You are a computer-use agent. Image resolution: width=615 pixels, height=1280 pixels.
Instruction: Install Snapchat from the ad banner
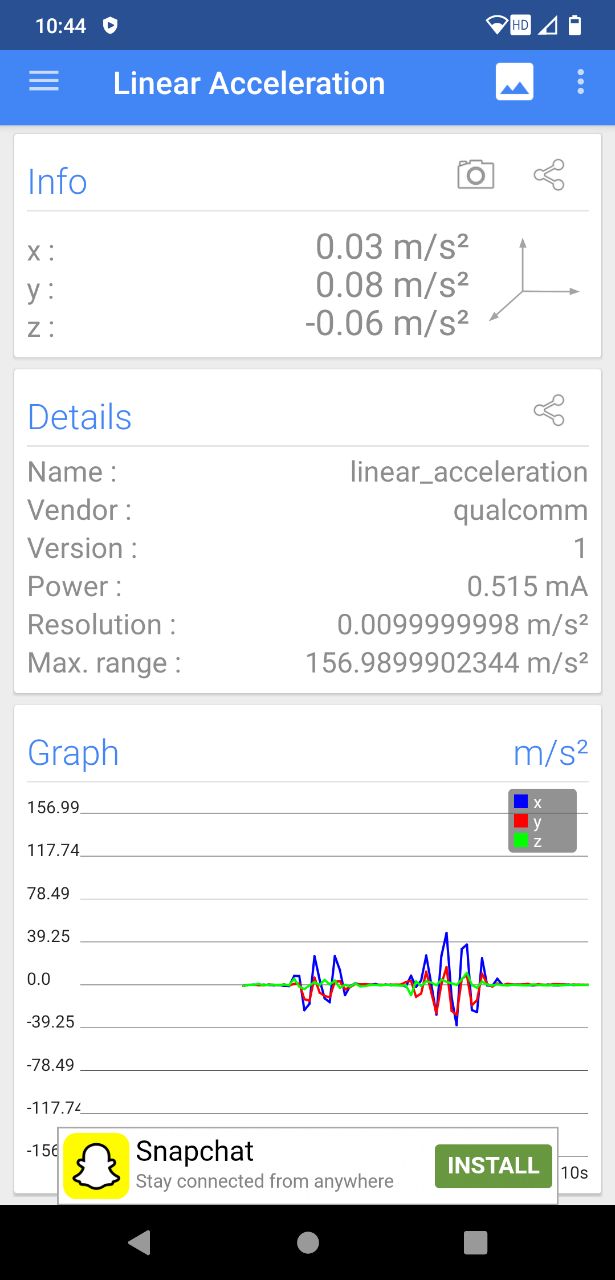tap(493, 1166)
